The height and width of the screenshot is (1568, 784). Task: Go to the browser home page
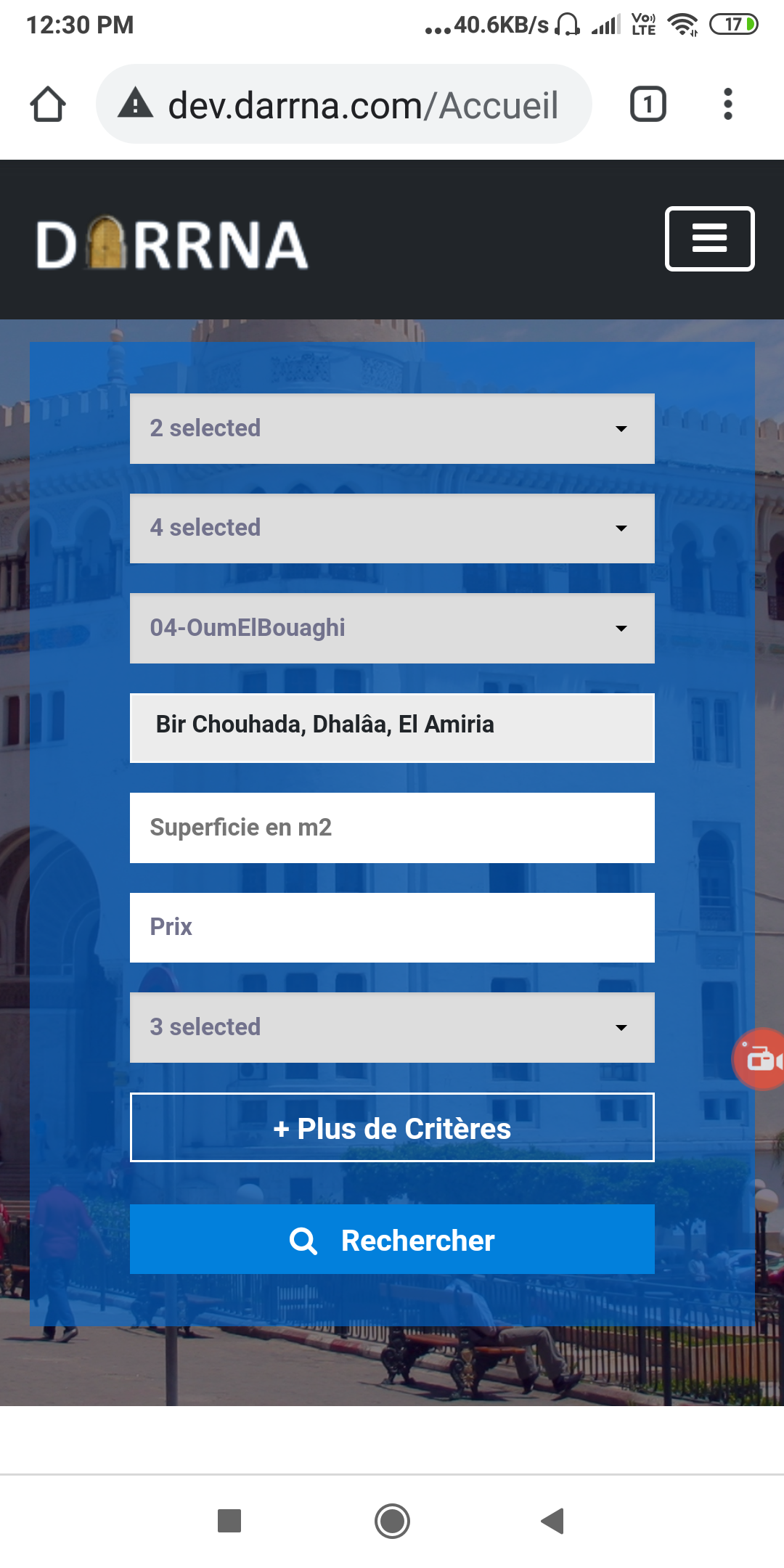pos(48,105)
